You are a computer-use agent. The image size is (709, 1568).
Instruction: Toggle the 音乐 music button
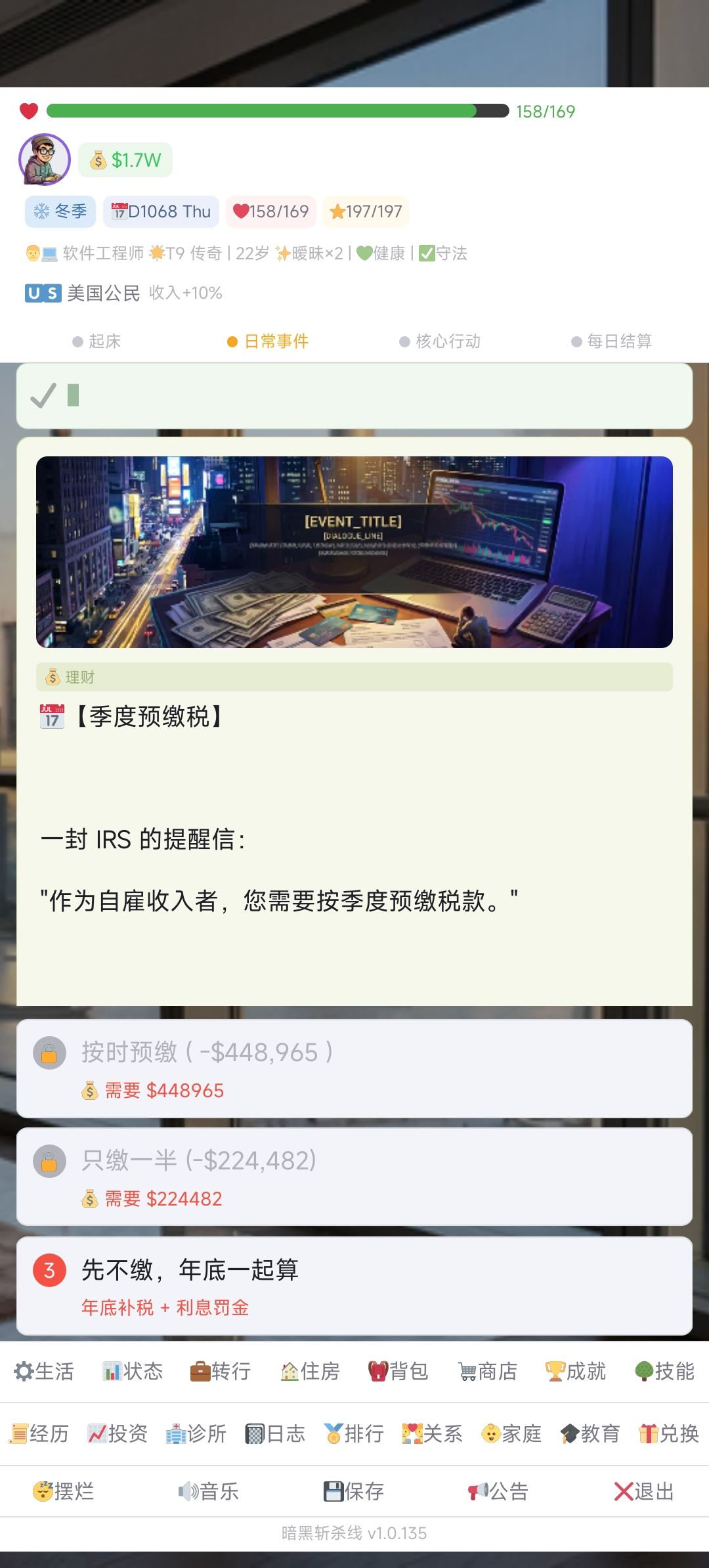(x=208, y=1492)
